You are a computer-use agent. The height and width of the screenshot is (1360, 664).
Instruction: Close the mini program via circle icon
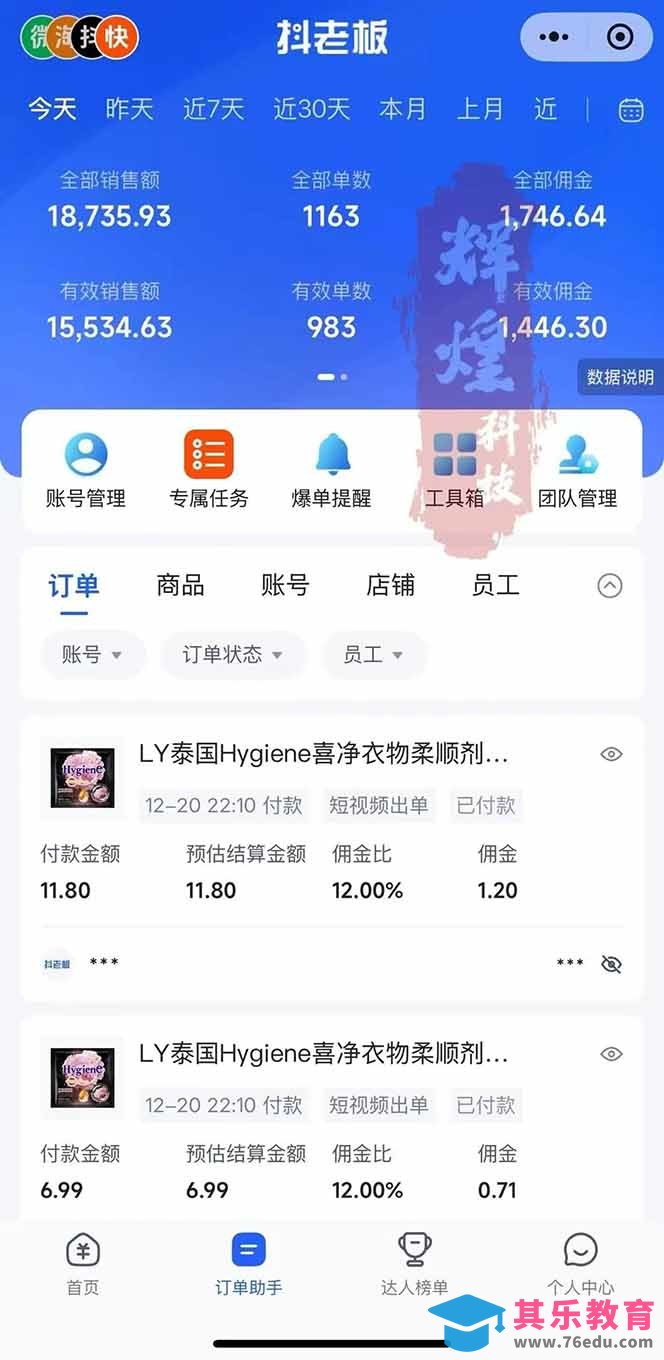point(621,38)
